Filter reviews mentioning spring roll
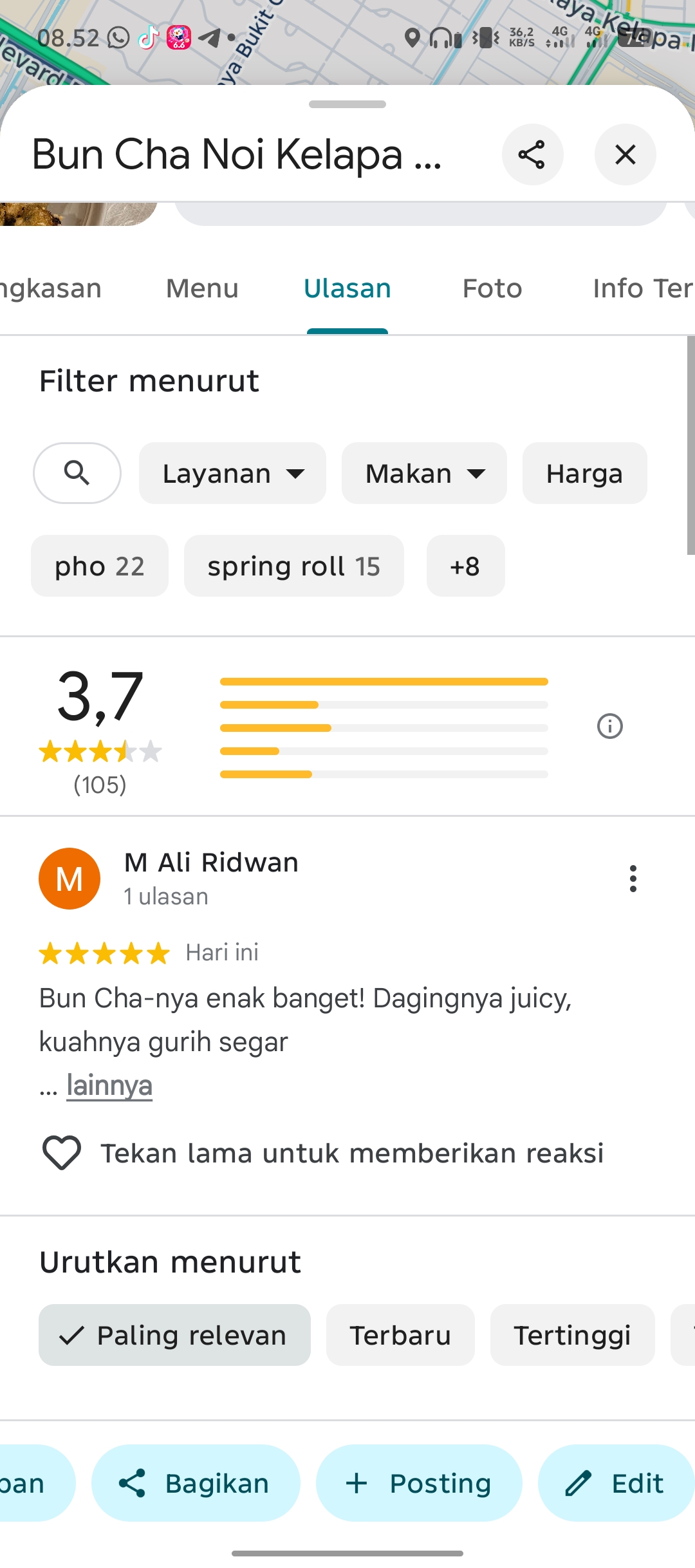This screenshot has height=1568, width=695. point(294,566)
